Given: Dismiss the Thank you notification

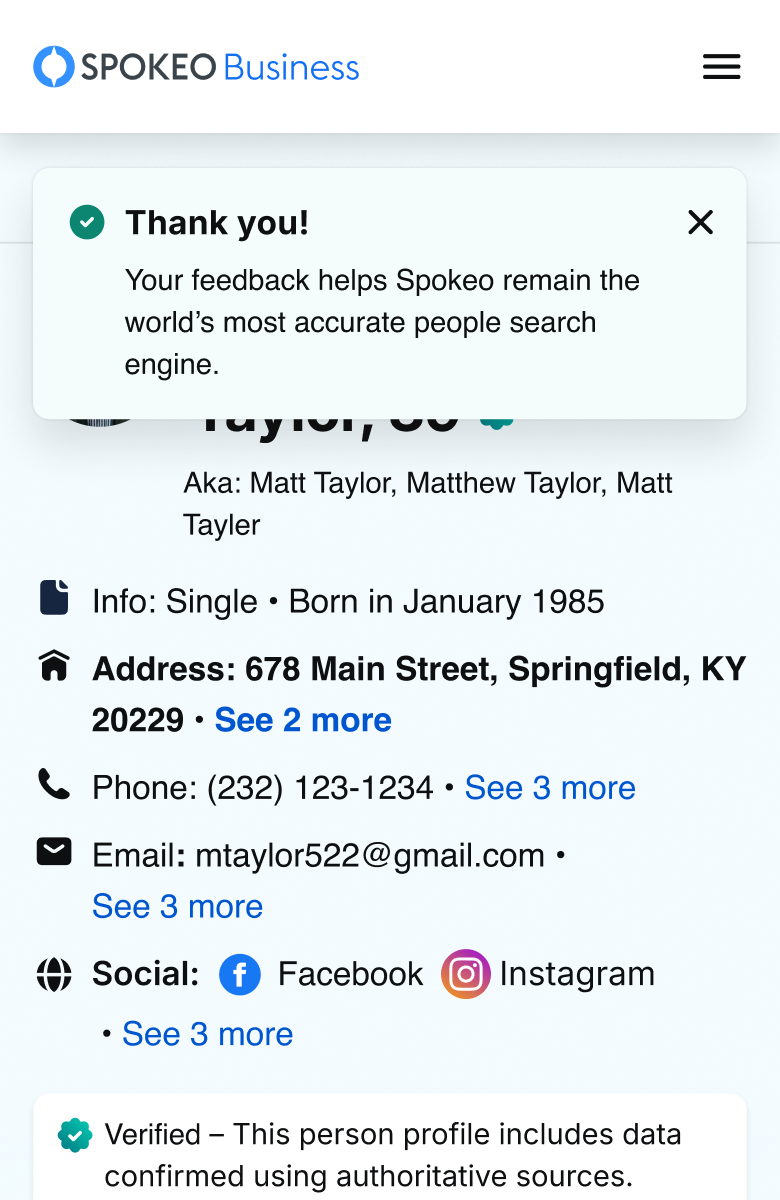Looking at the screenshot, I should coord(700,222).
